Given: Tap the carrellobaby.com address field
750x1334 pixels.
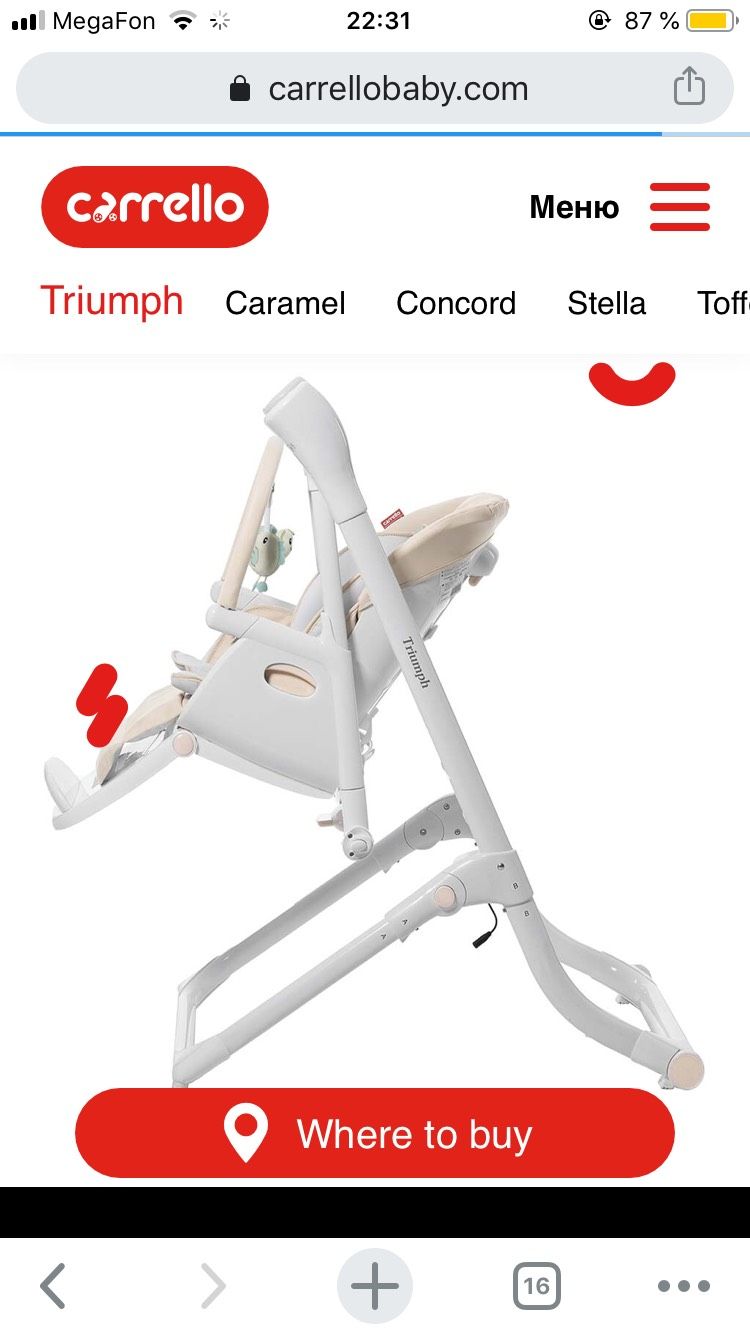Looking at the screenshot, I should (375, 88).
